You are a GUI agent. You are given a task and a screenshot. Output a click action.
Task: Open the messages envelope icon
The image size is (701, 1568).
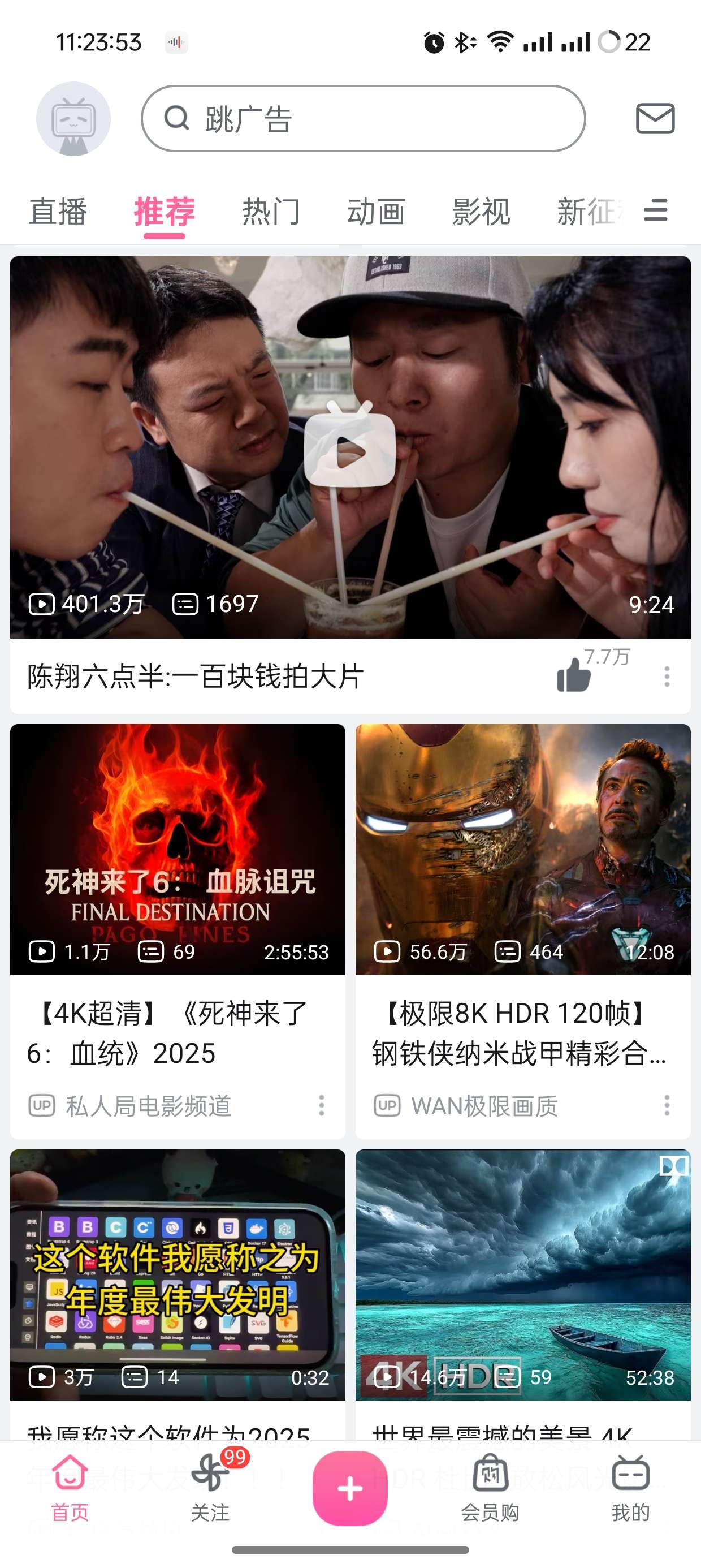pos(655,118)
